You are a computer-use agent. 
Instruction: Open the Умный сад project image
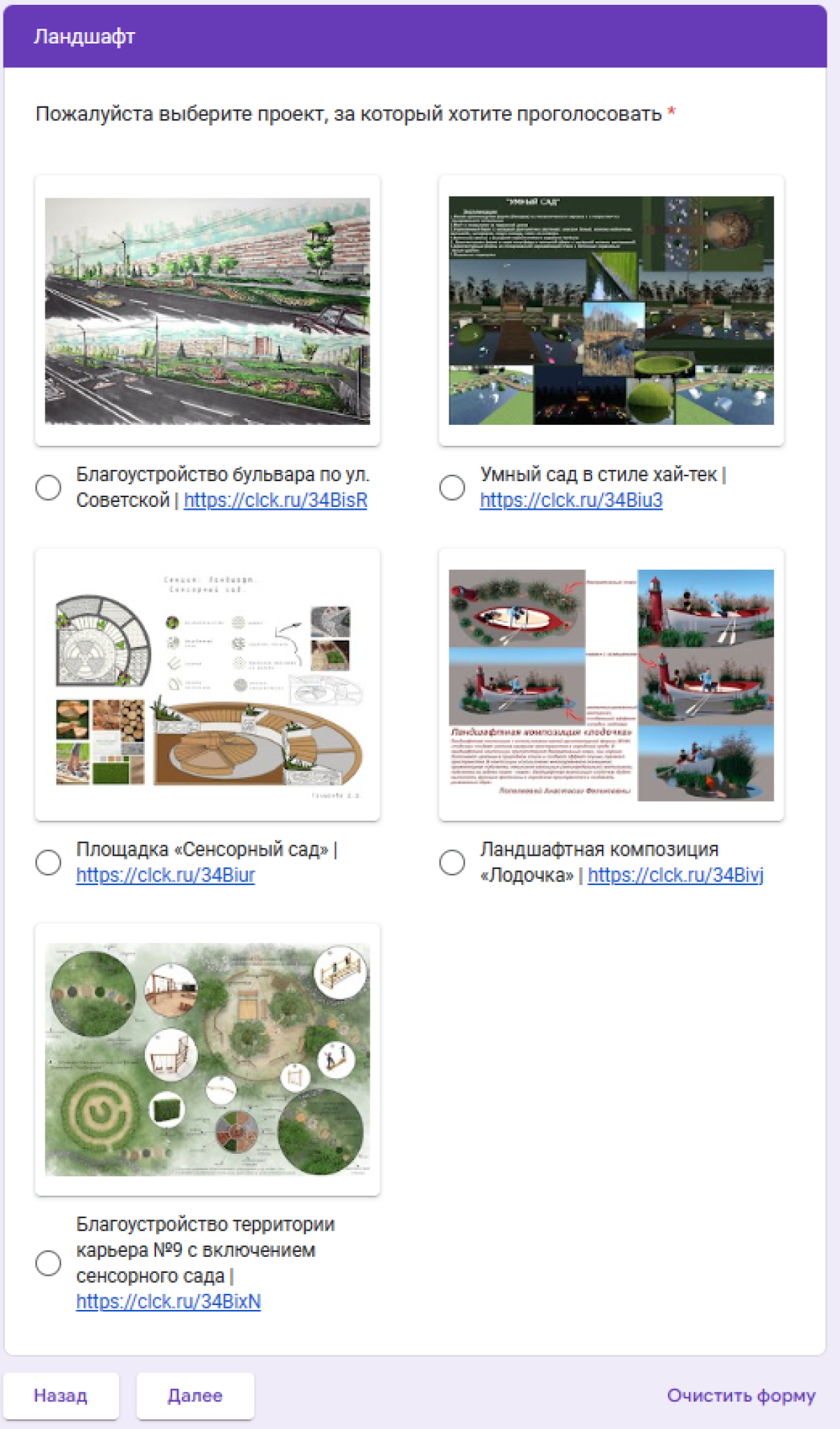pyautogui.click(x=611, y=311)
